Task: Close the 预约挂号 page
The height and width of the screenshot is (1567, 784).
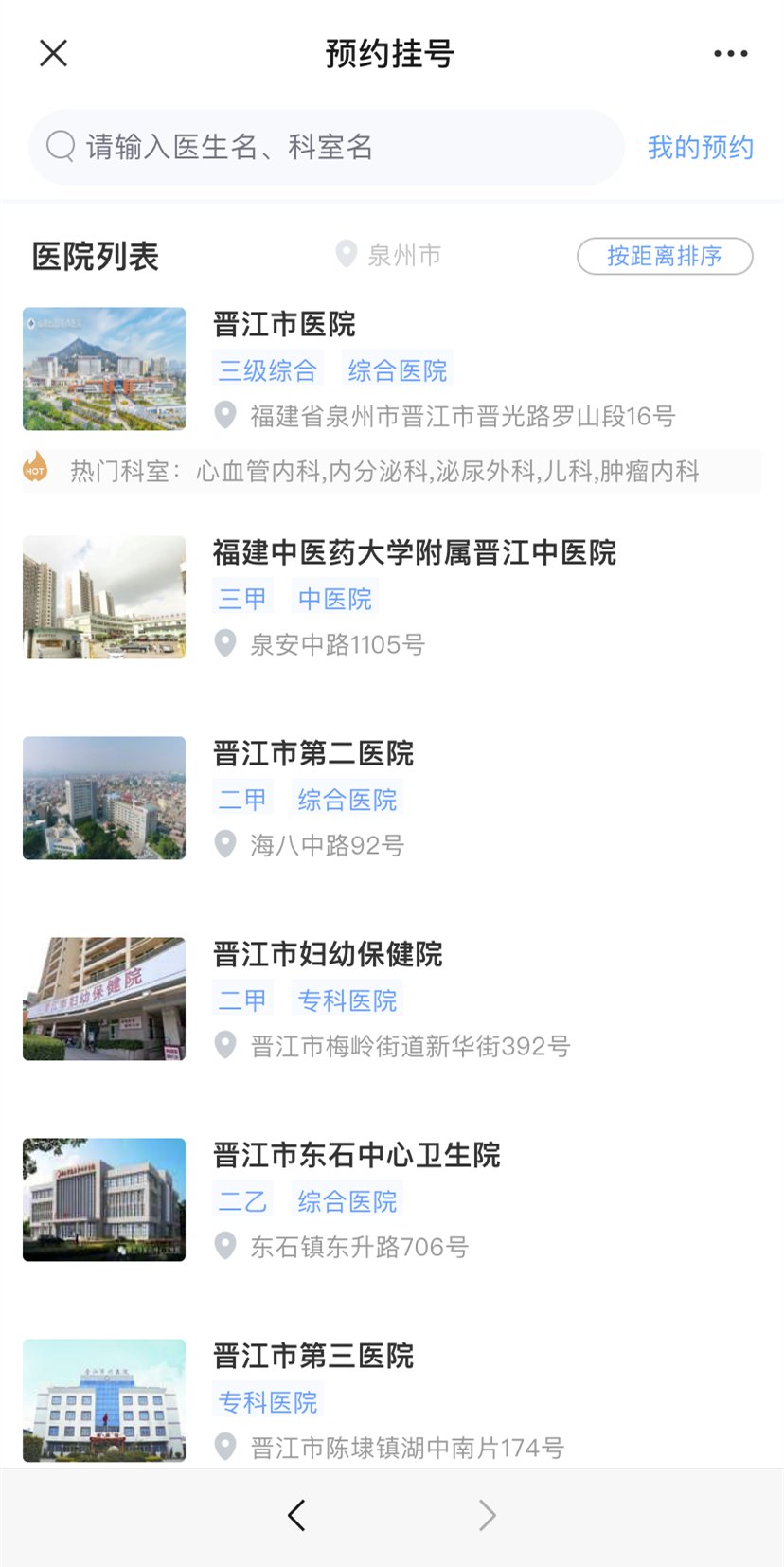Action: 54,53
